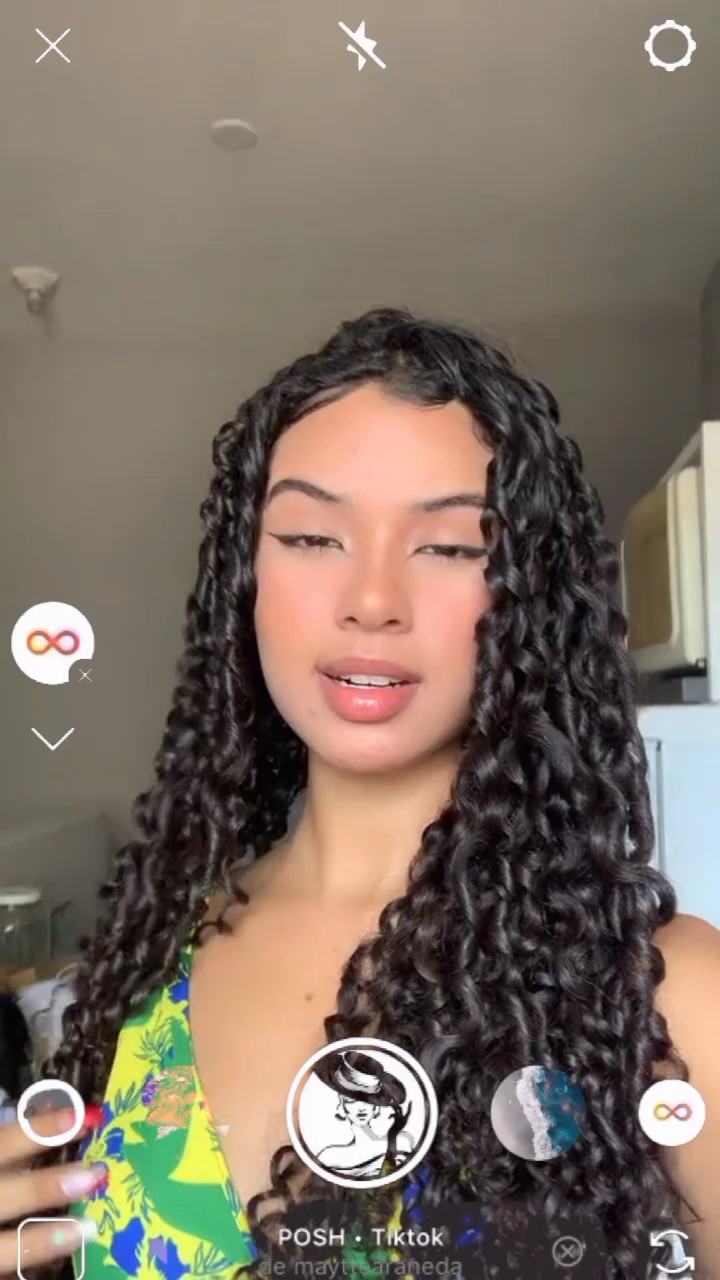Expand more camera tools chevron
The width and height of the screenshot is (720, 1280).
point(53,739)
